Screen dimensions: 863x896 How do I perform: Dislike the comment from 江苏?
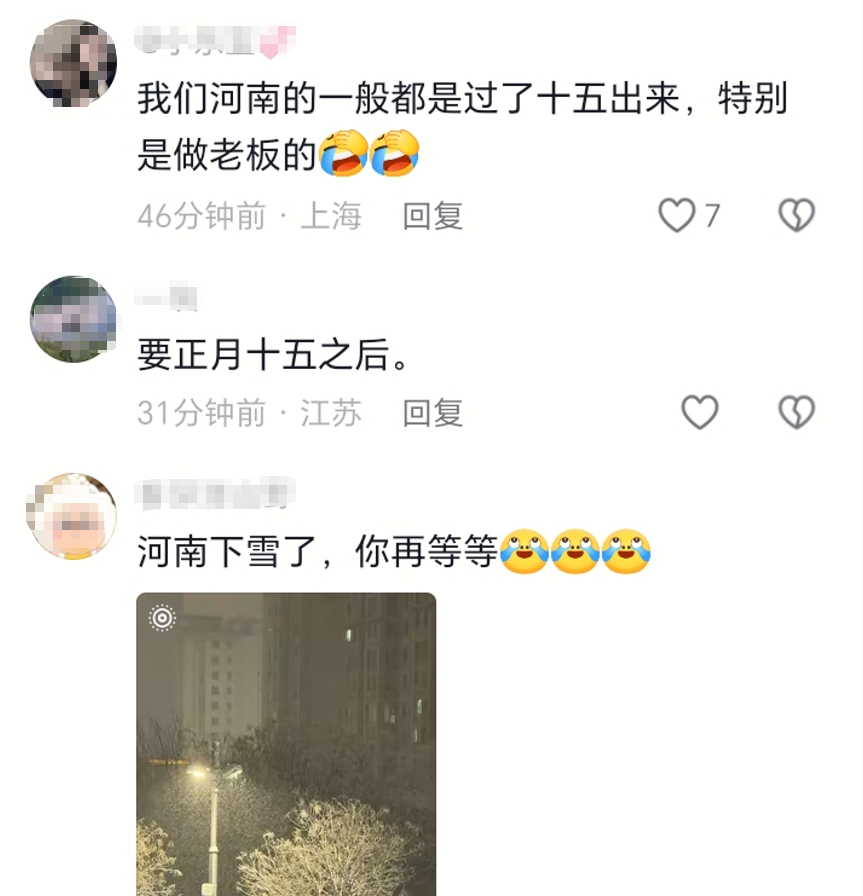coord(796,412)
